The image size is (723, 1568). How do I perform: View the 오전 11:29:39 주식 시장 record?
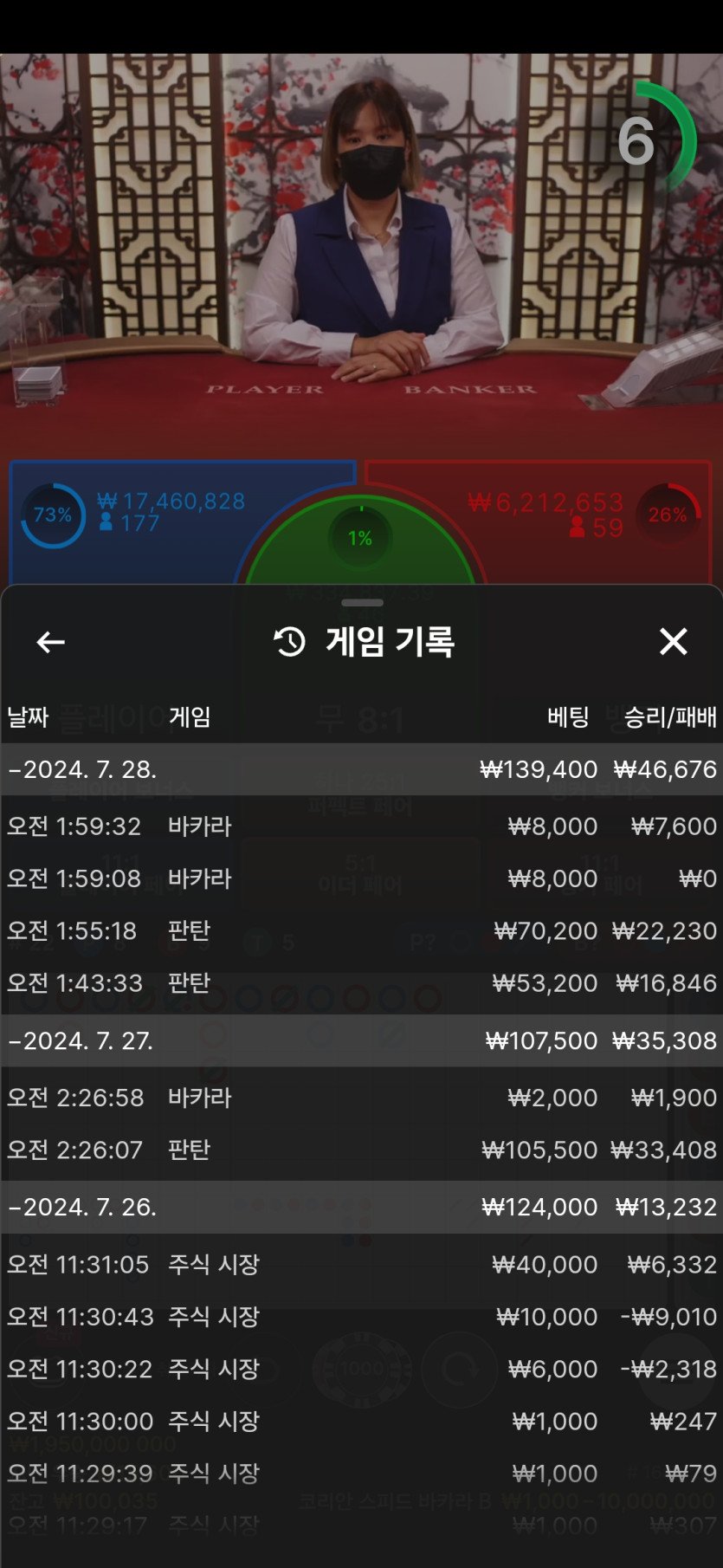(x=361, y=1473)
